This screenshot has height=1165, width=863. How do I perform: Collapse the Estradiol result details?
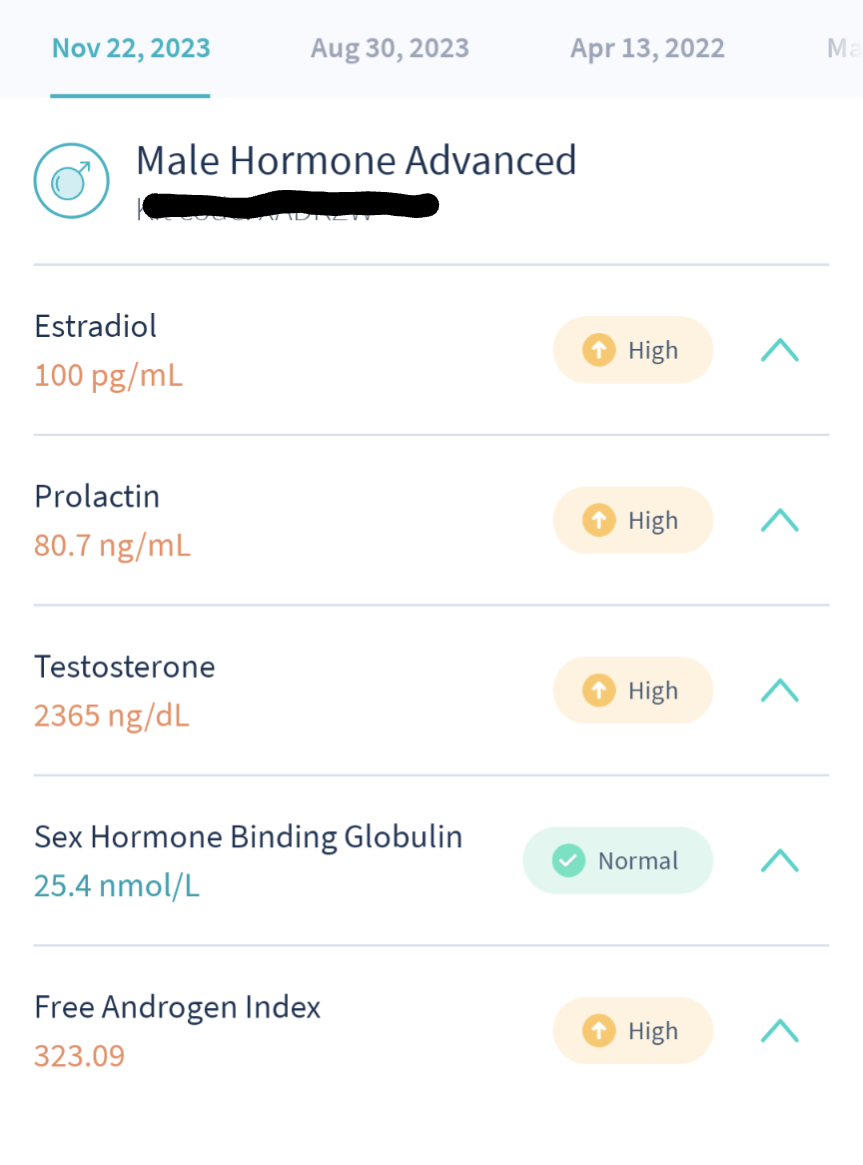[779, 350]
